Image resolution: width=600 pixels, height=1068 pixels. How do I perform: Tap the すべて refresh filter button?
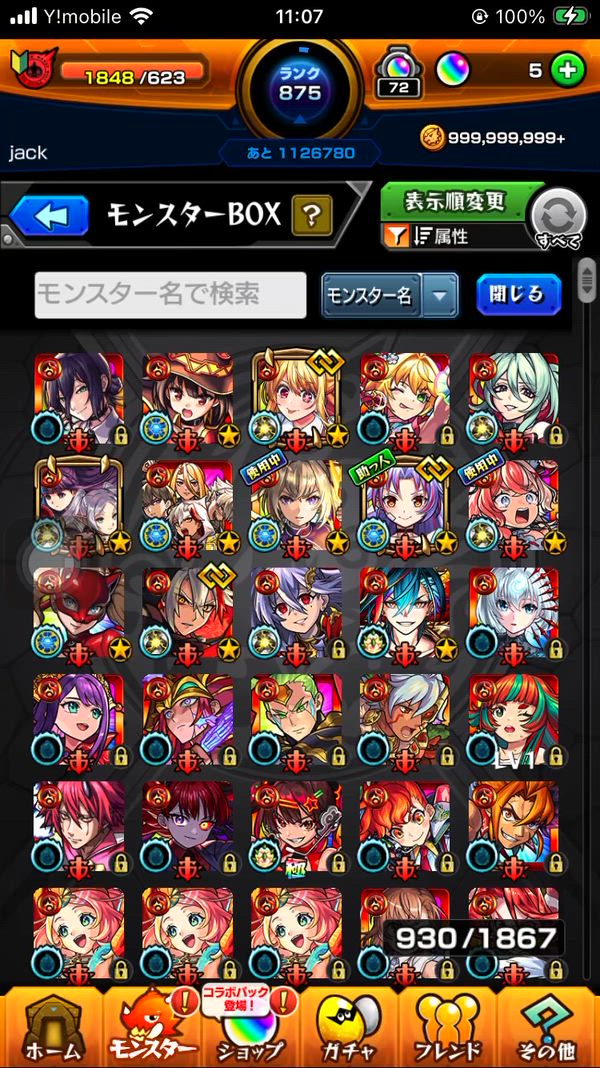click(558, 216)
